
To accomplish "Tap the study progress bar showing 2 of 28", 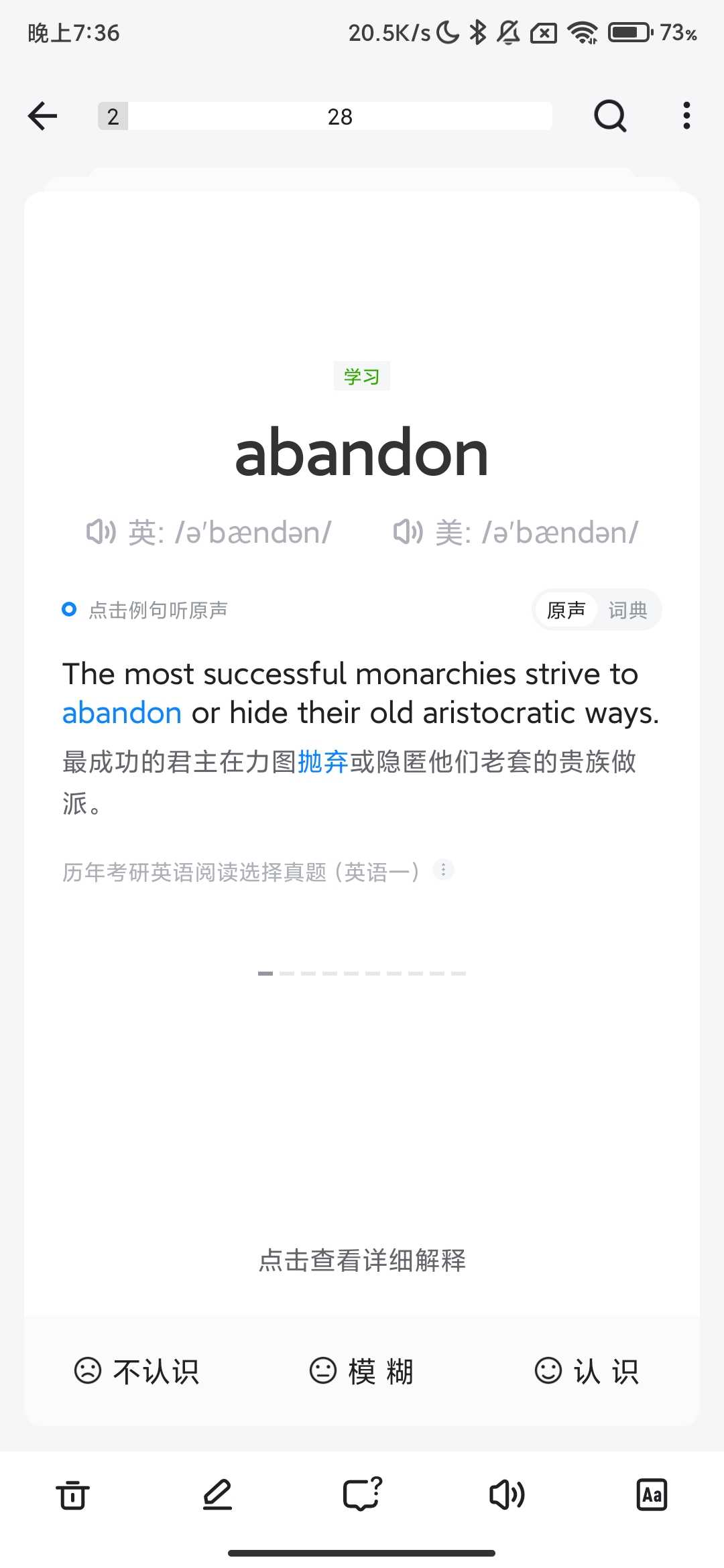I will [x=324, y=115].
